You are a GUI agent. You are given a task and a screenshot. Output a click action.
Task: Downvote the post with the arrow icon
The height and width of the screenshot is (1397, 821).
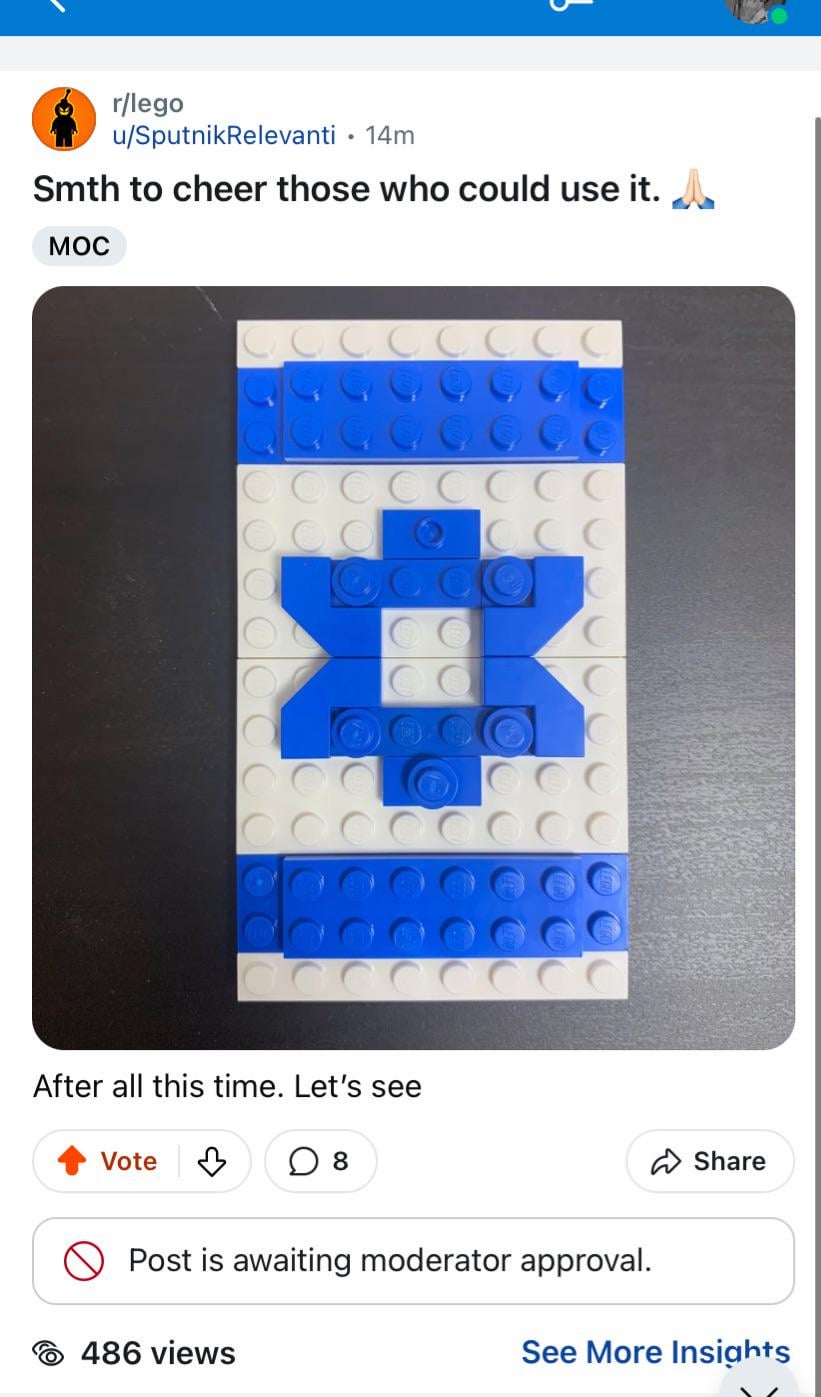pos(212,1161)
